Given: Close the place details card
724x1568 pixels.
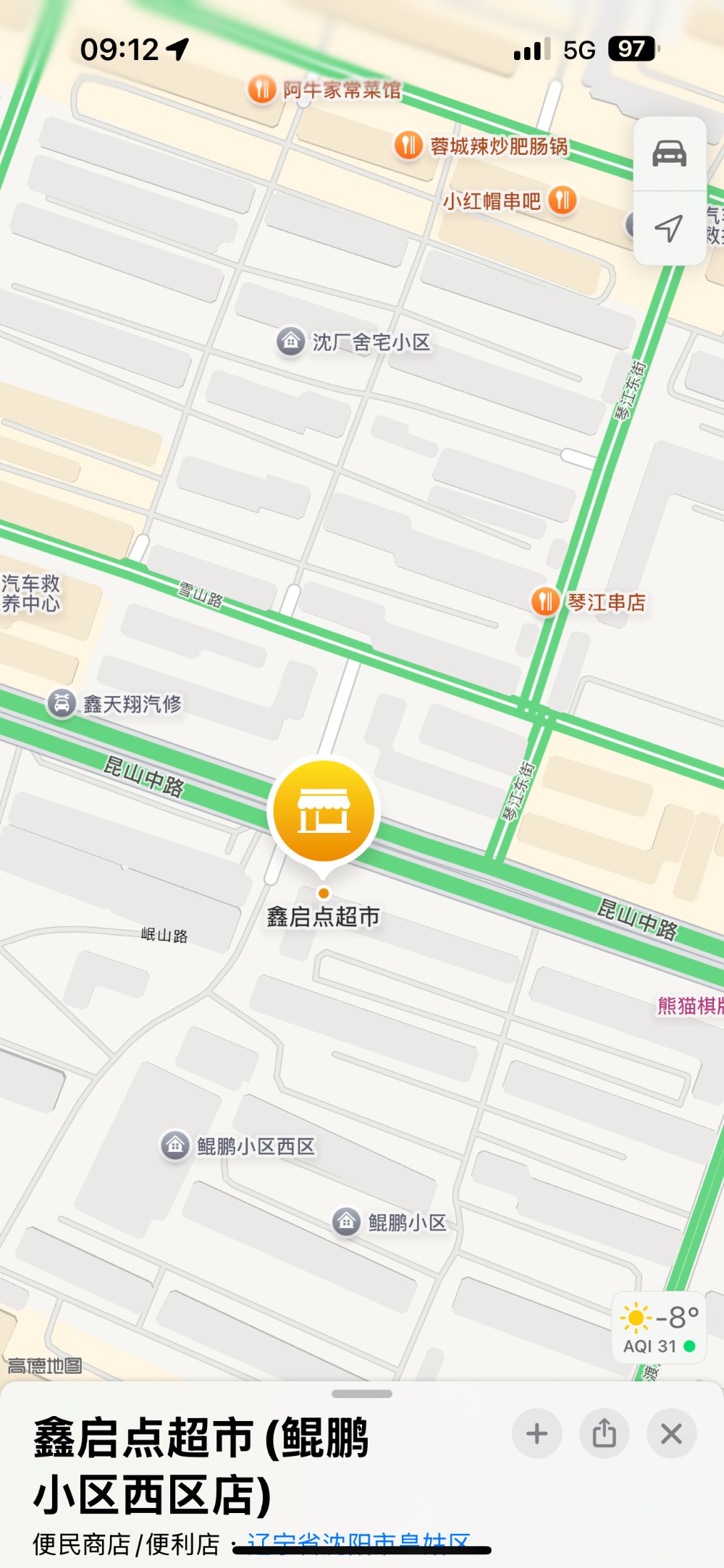Looking at the screenshot, I should (671, 1433).
